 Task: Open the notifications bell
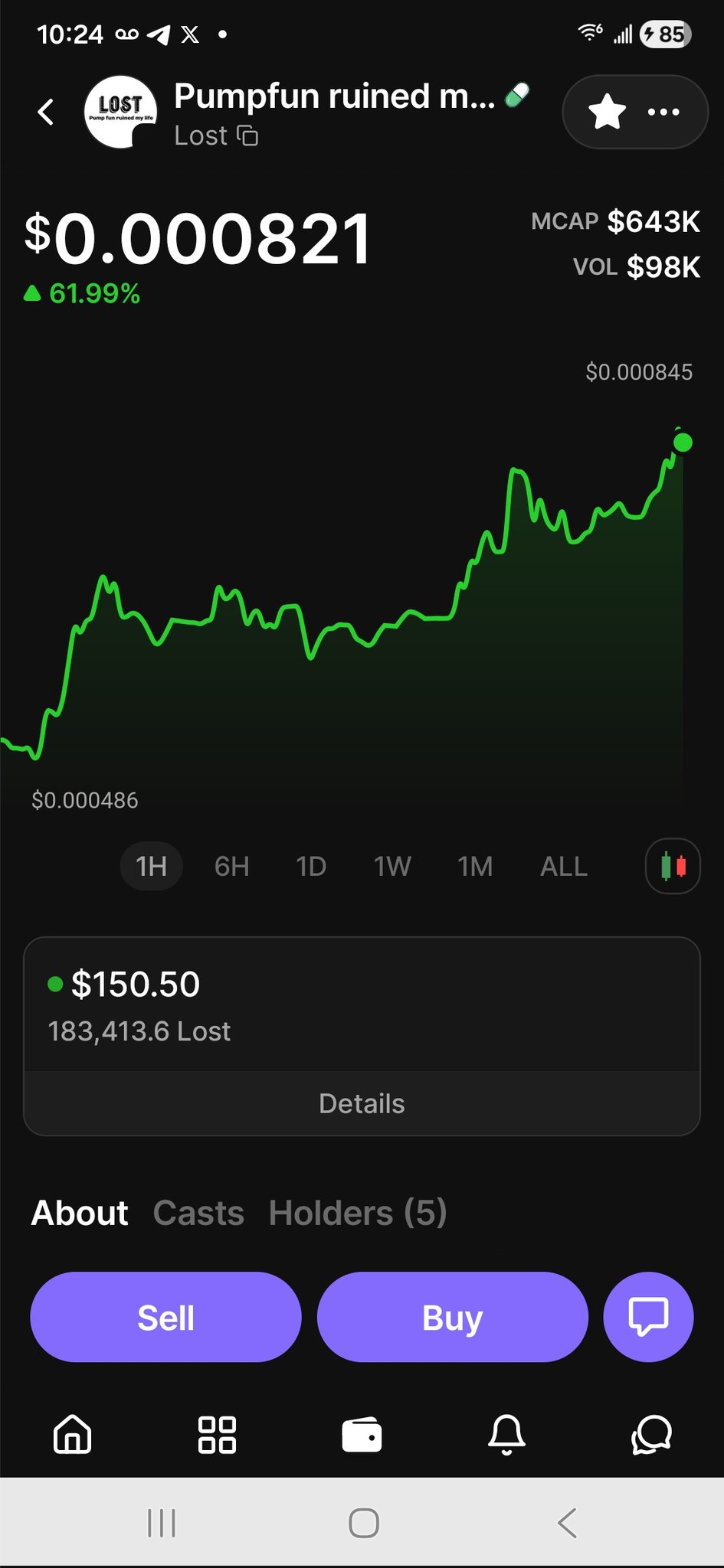pyautogui.click(x=506, y=1434)
